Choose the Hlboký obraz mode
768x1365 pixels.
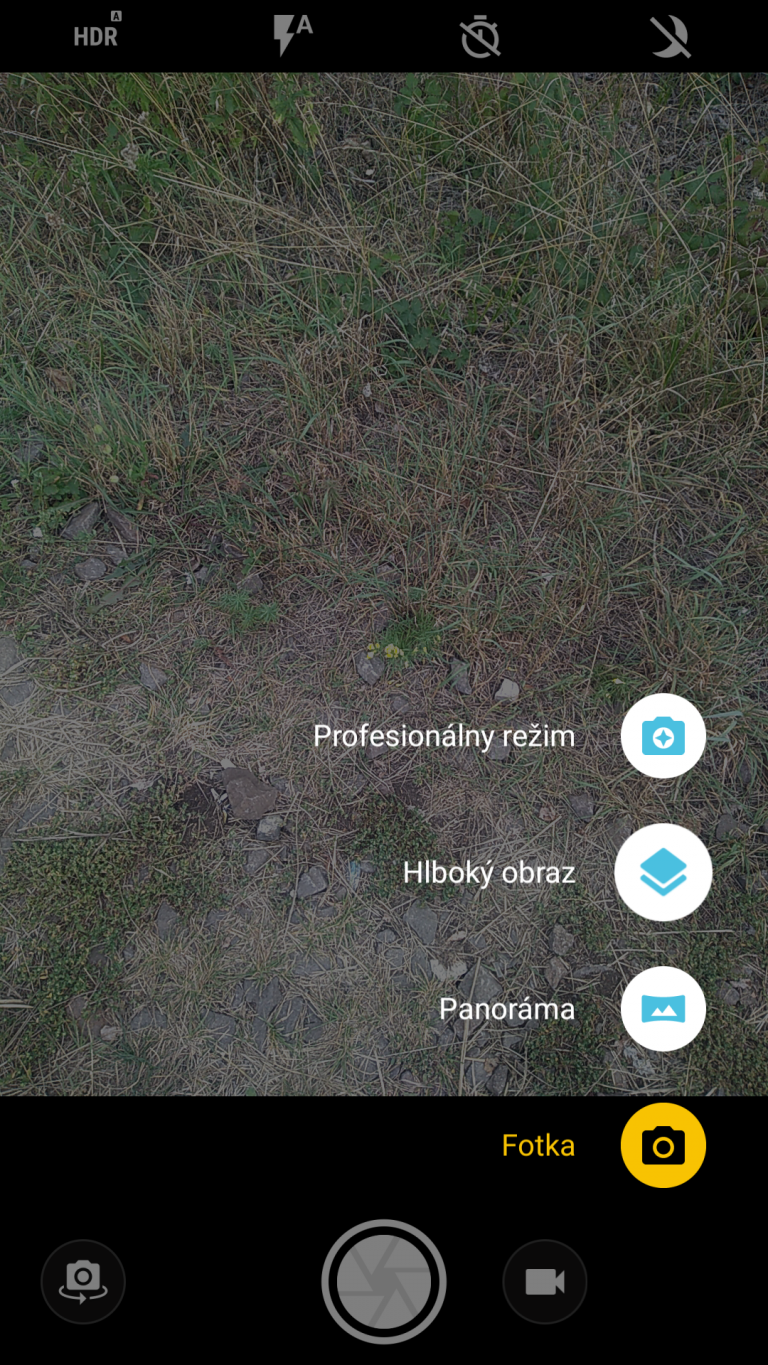click(x=663, y=873)
